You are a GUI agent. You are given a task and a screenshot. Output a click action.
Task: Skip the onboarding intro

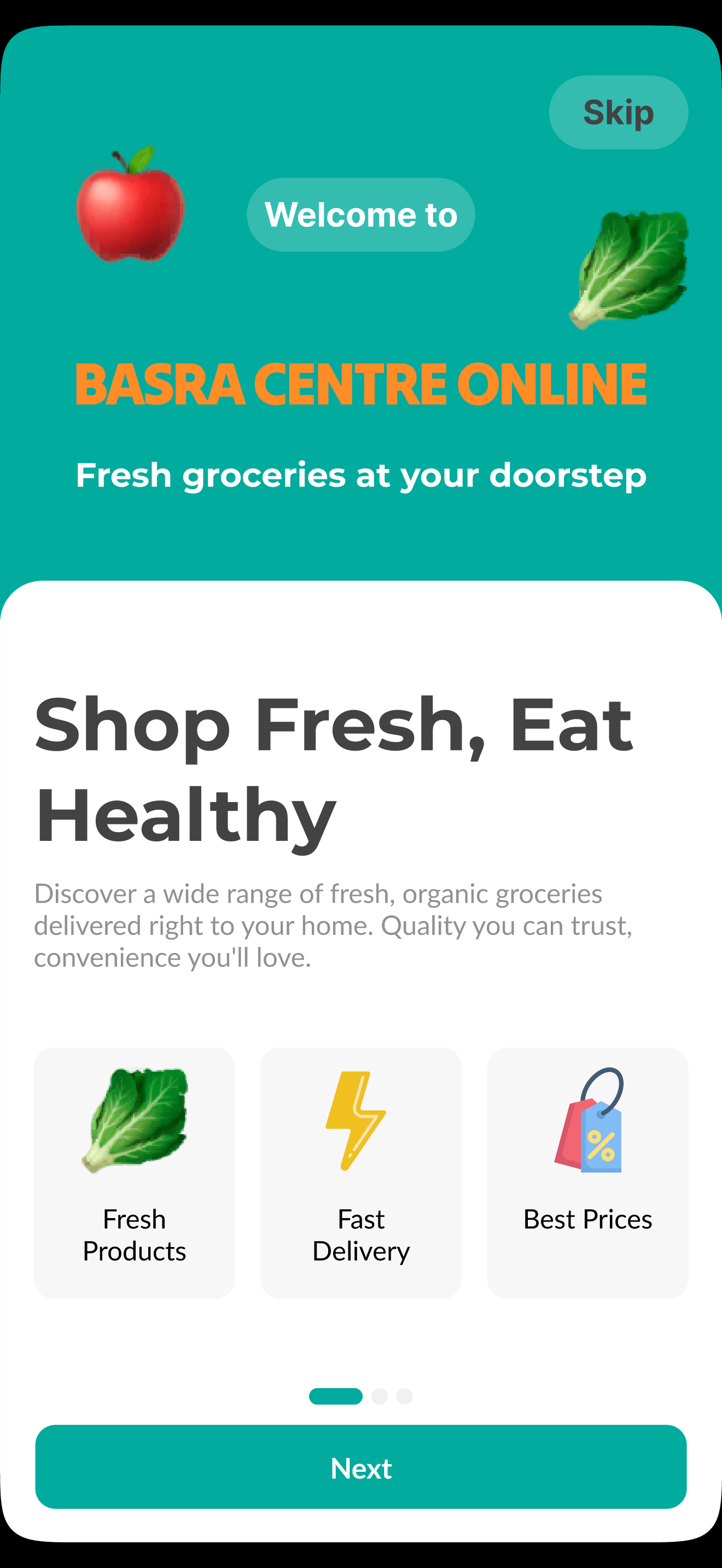pos(619,113)
